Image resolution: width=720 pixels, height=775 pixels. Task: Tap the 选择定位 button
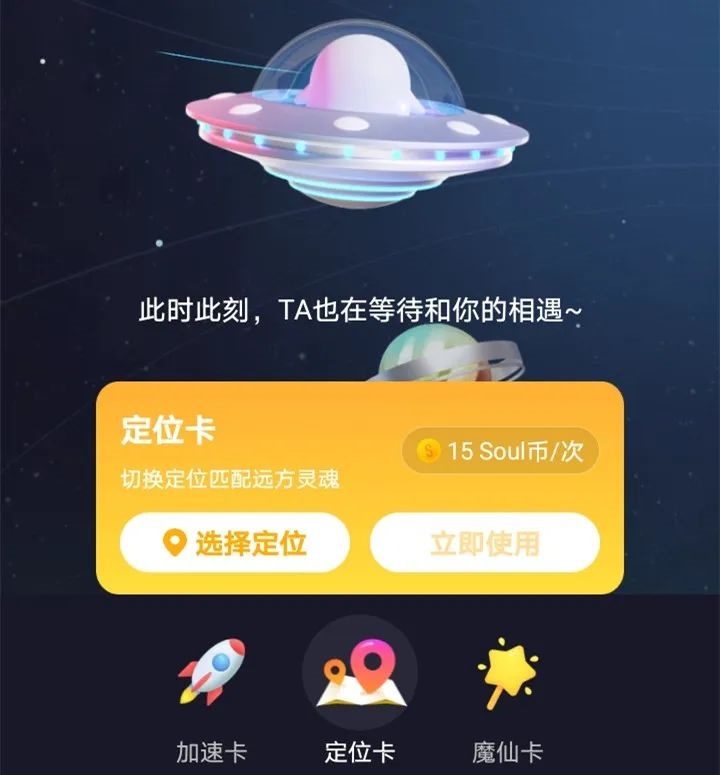235,543
